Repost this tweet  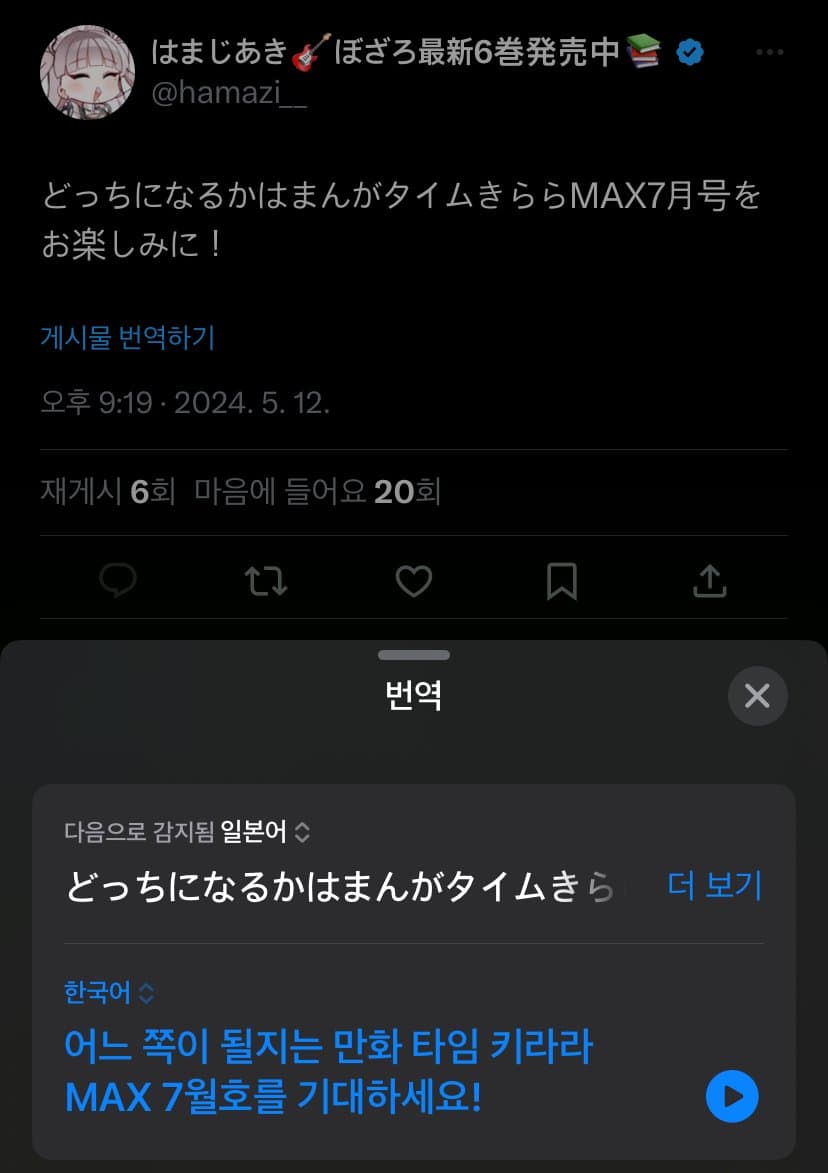pyautogui.click(x=266, y=580)
